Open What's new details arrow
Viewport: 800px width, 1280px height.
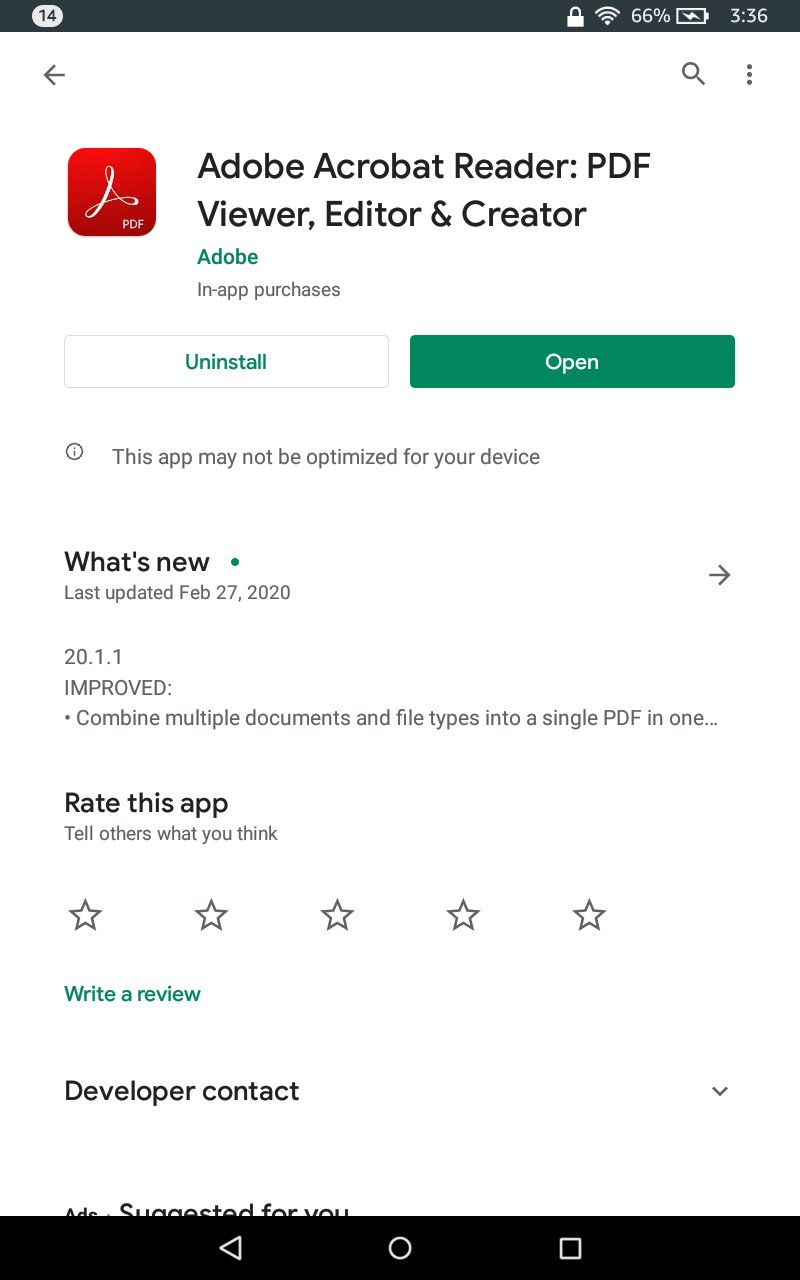tap(719, 575)
